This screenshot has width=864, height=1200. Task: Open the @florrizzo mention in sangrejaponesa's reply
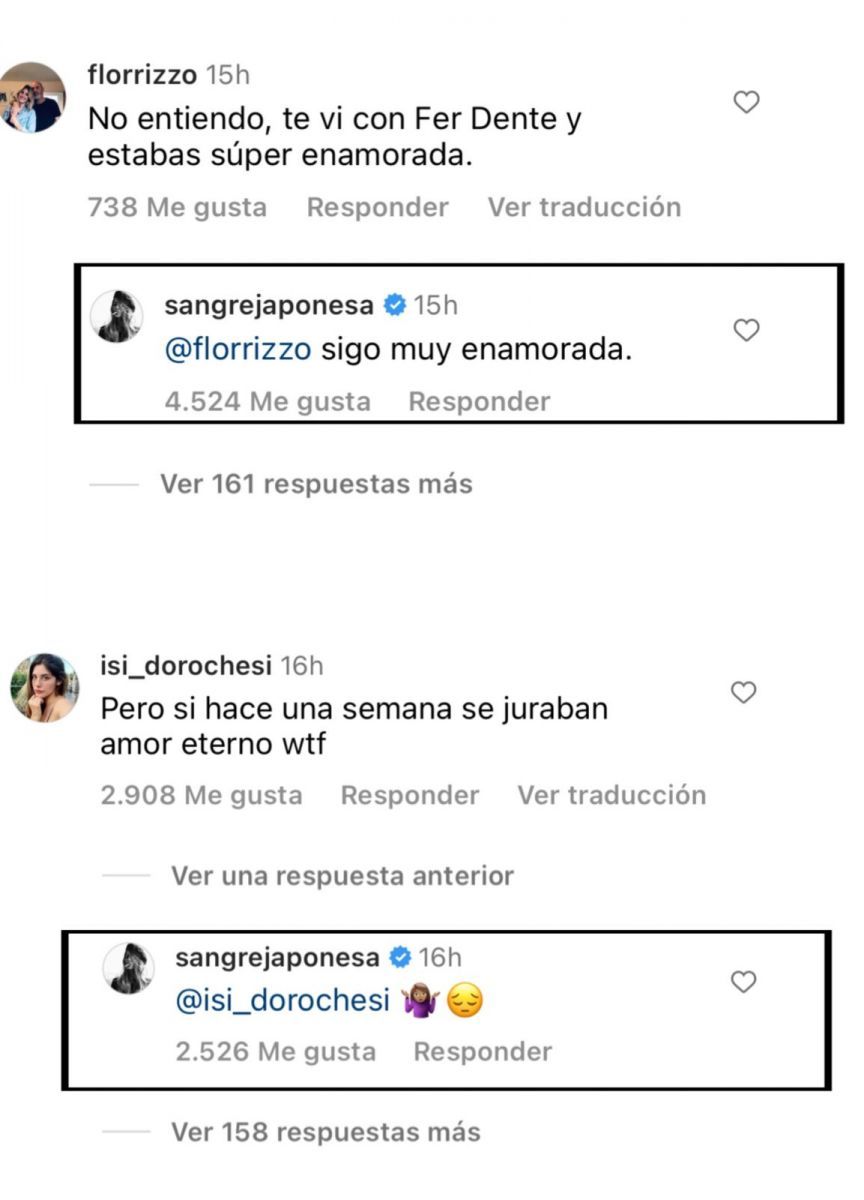pos(238,351)
